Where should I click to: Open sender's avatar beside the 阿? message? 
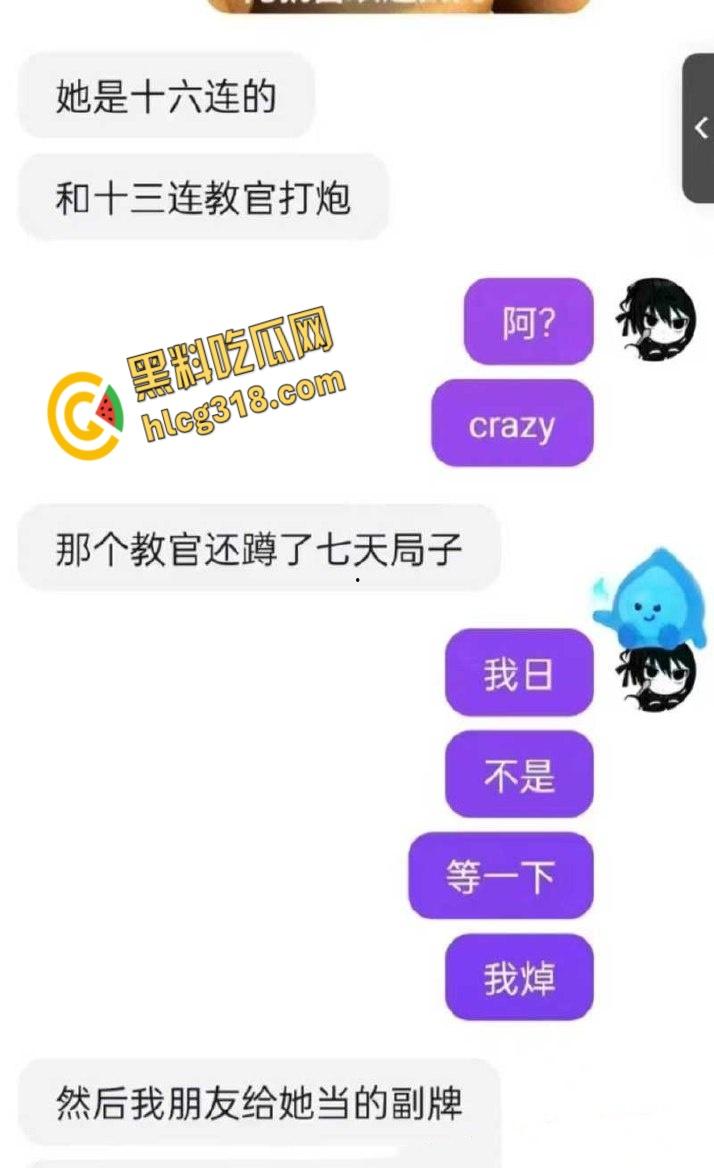655,321
